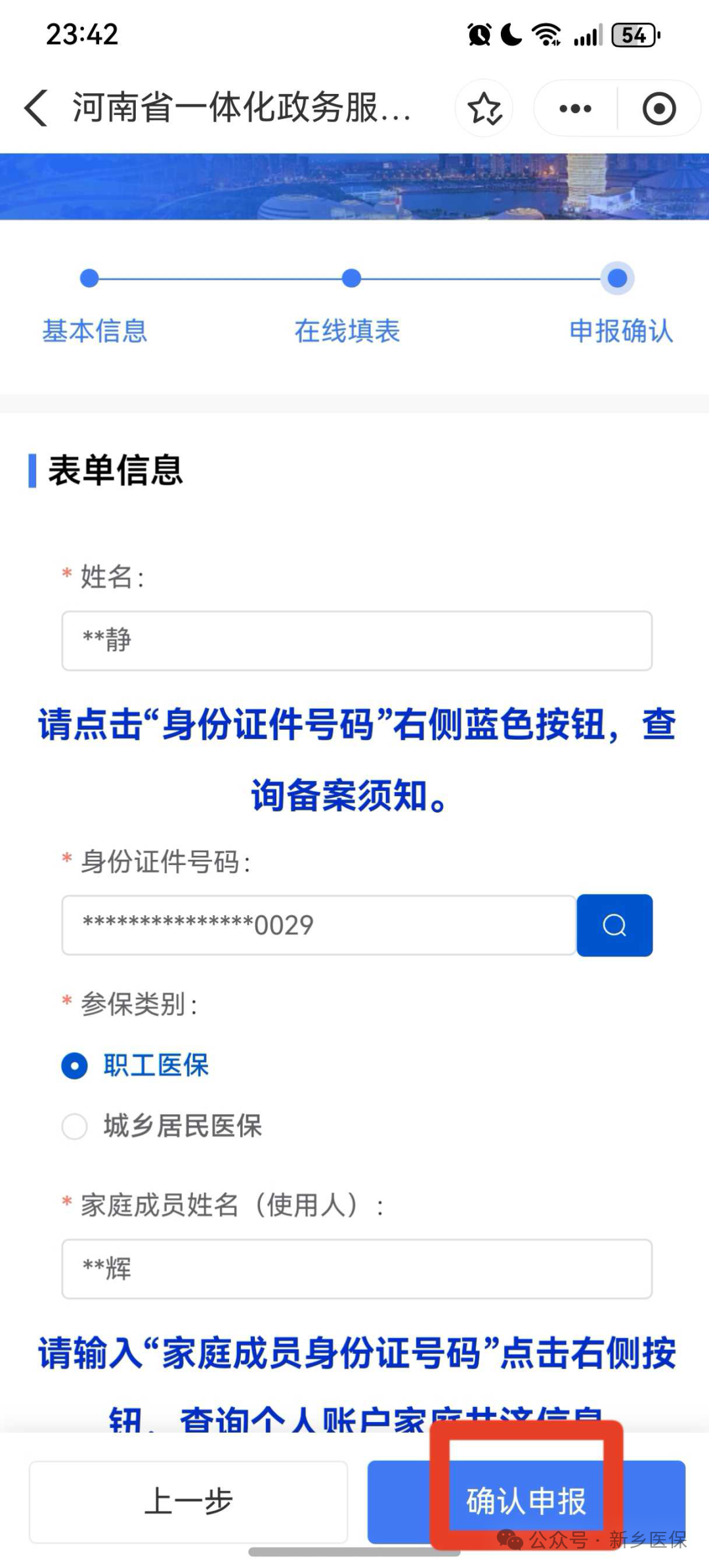Submit with 确认申报 button

tap(526, 1502)
